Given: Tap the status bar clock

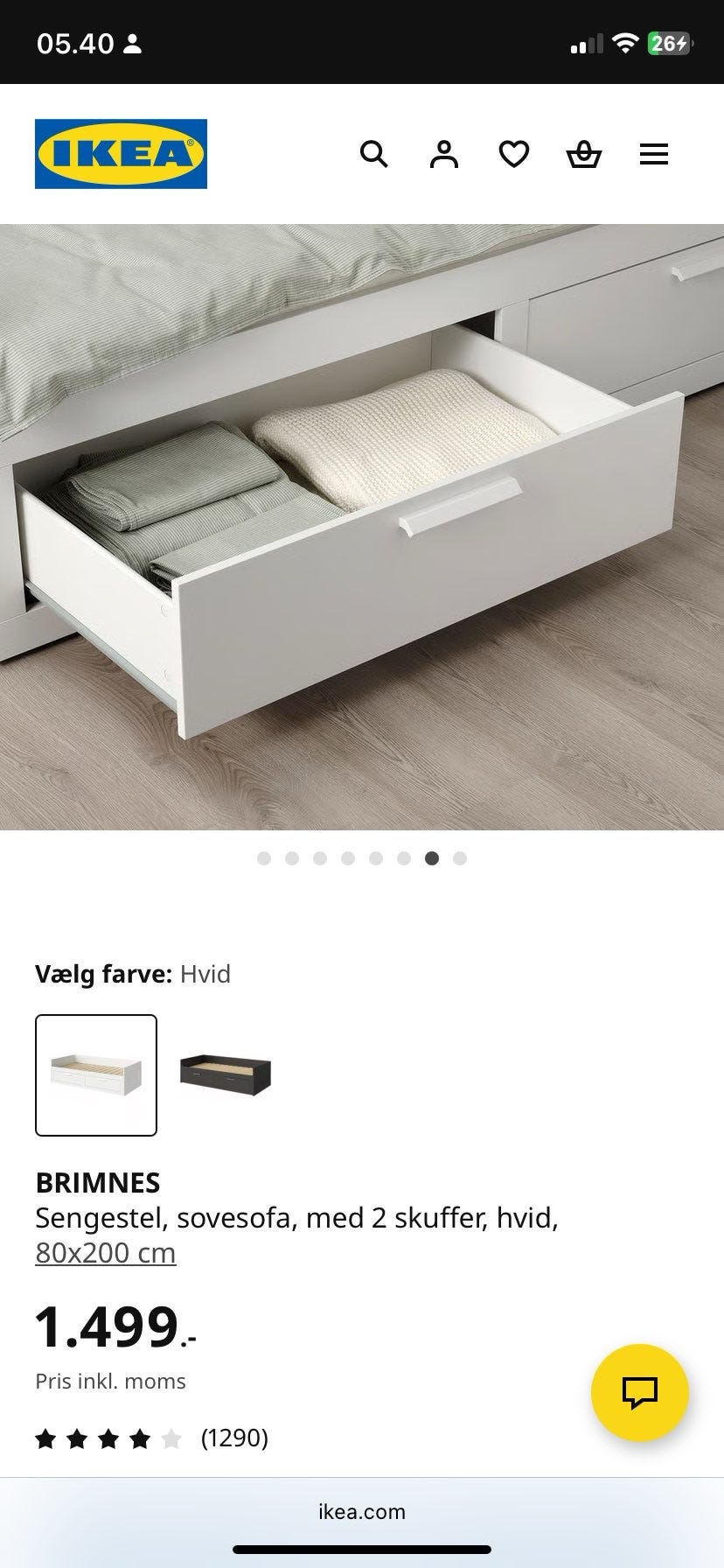Looking at the screenshot, I should click(x=74, y=43).
